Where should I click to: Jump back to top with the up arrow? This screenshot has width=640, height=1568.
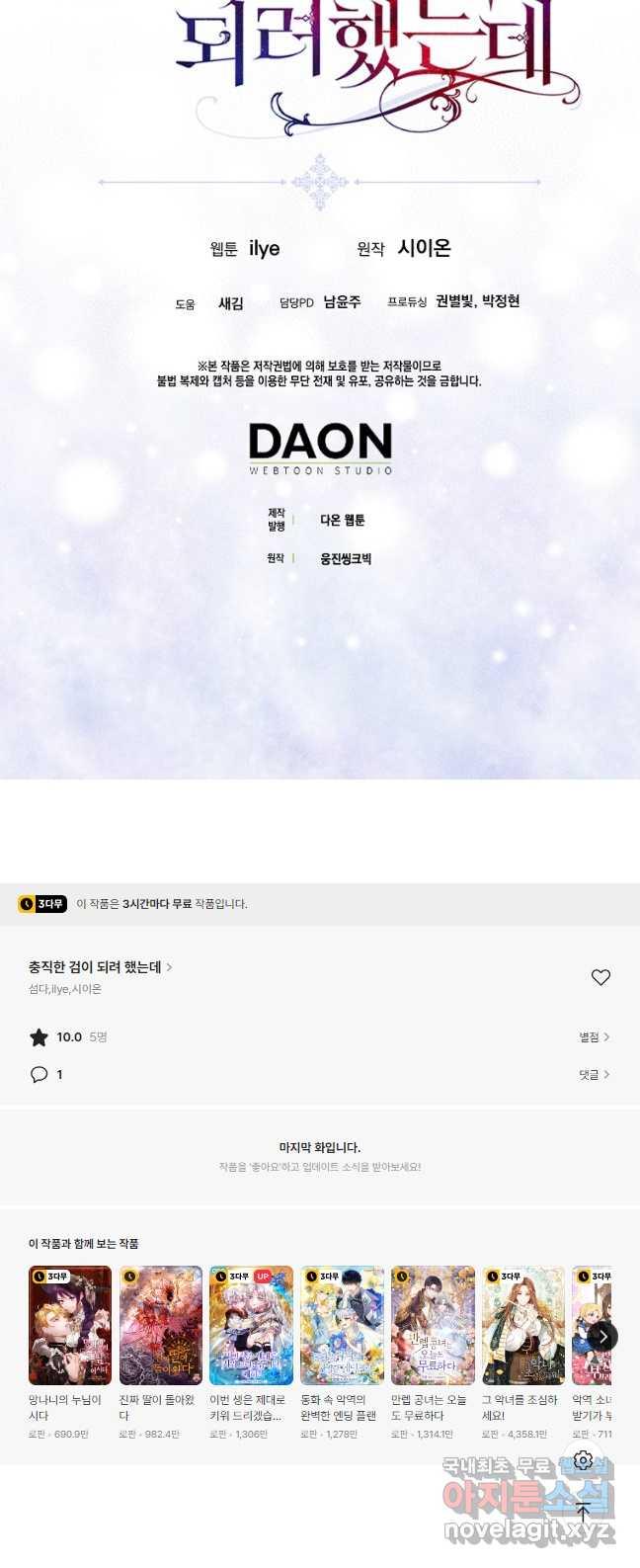583,1513
